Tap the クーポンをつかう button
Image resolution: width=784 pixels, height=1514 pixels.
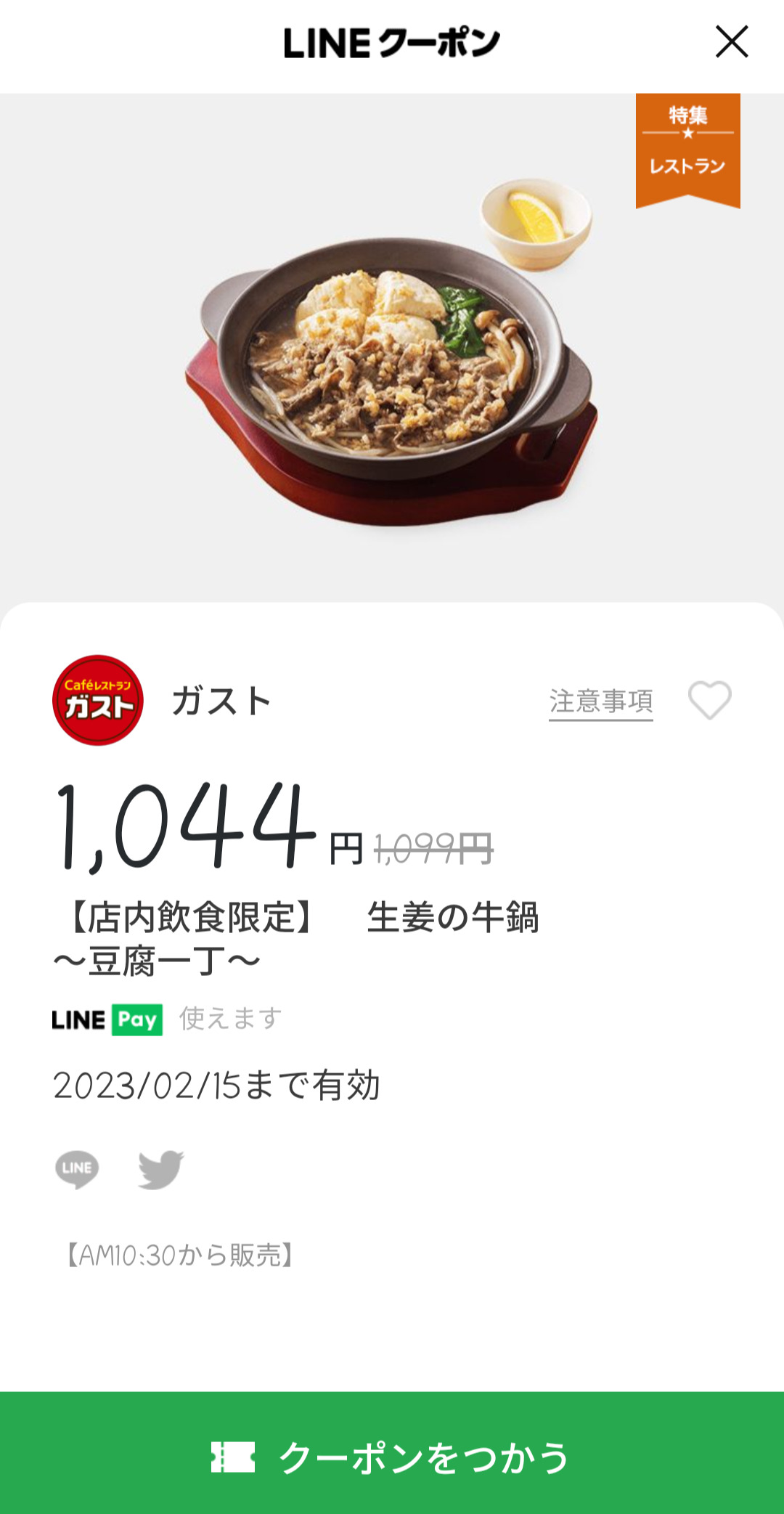[x=392, y=1455]
